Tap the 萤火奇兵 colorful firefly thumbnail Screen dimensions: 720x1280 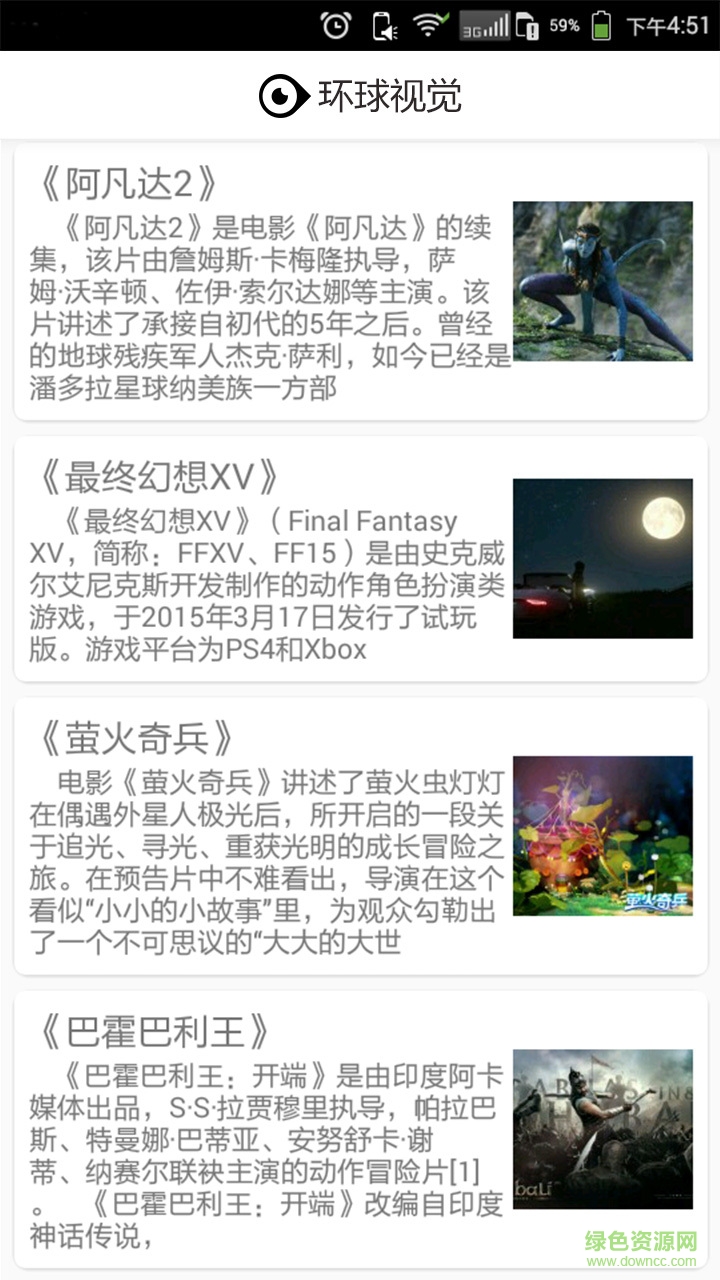(603, 838)
